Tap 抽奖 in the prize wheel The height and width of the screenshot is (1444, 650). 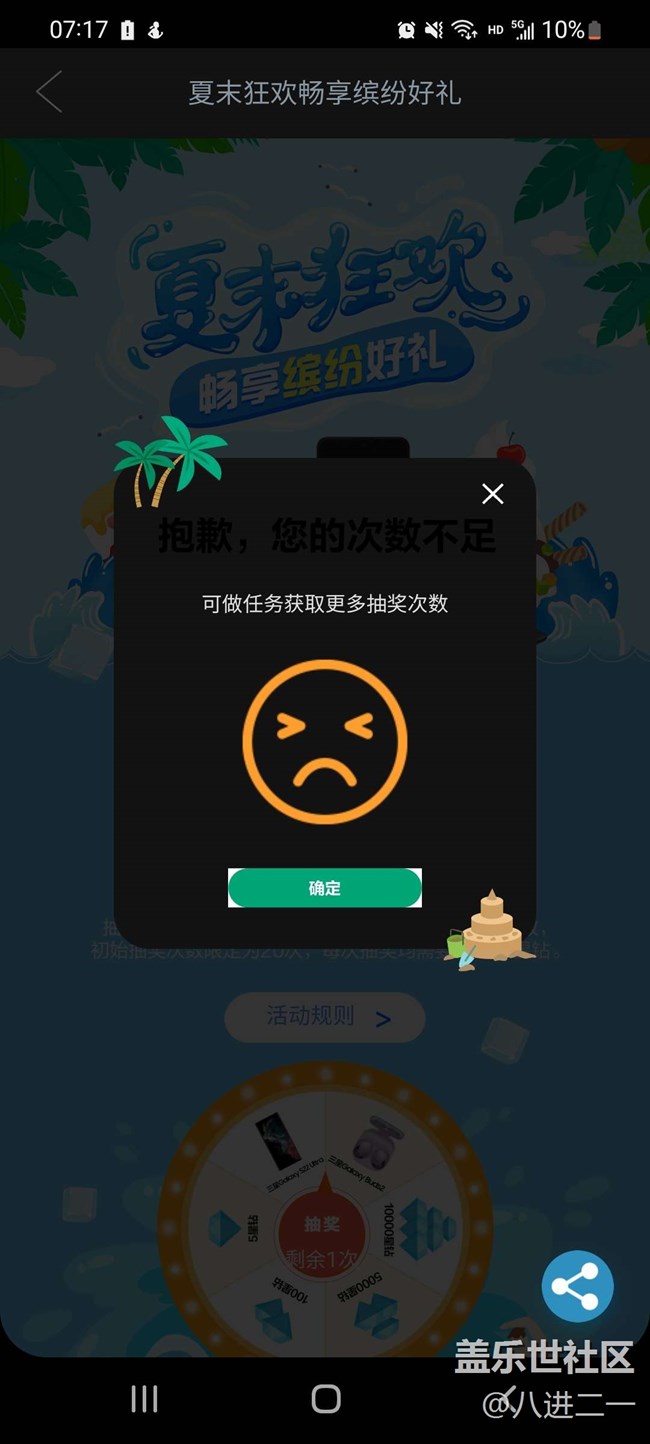pos(323,1226)
